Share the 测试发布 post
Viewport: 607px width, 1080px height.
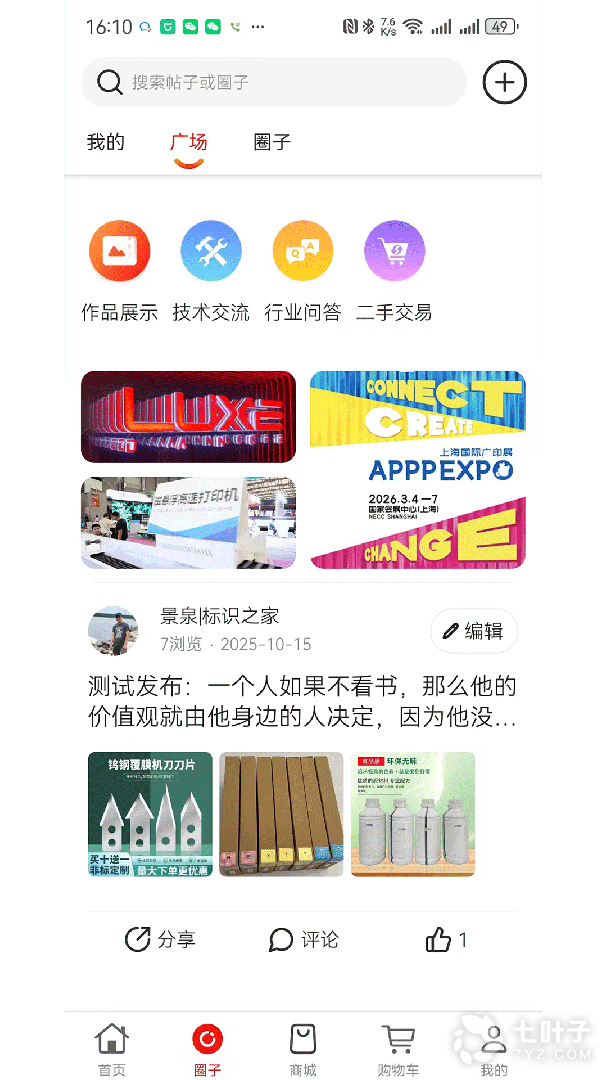click(x=160, y=940)
